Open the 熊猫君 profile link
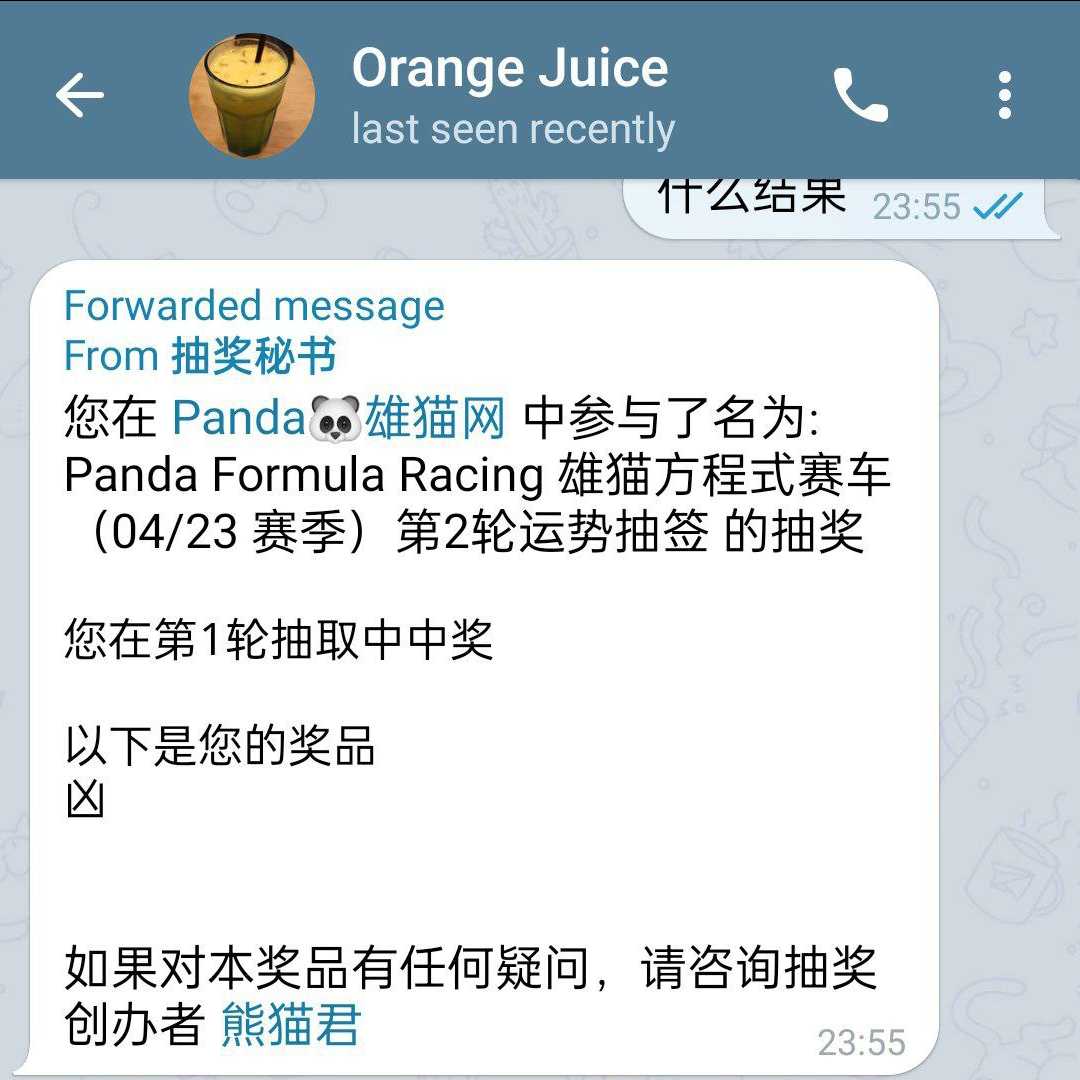1080x1080 pixels. click(290, 1026)
